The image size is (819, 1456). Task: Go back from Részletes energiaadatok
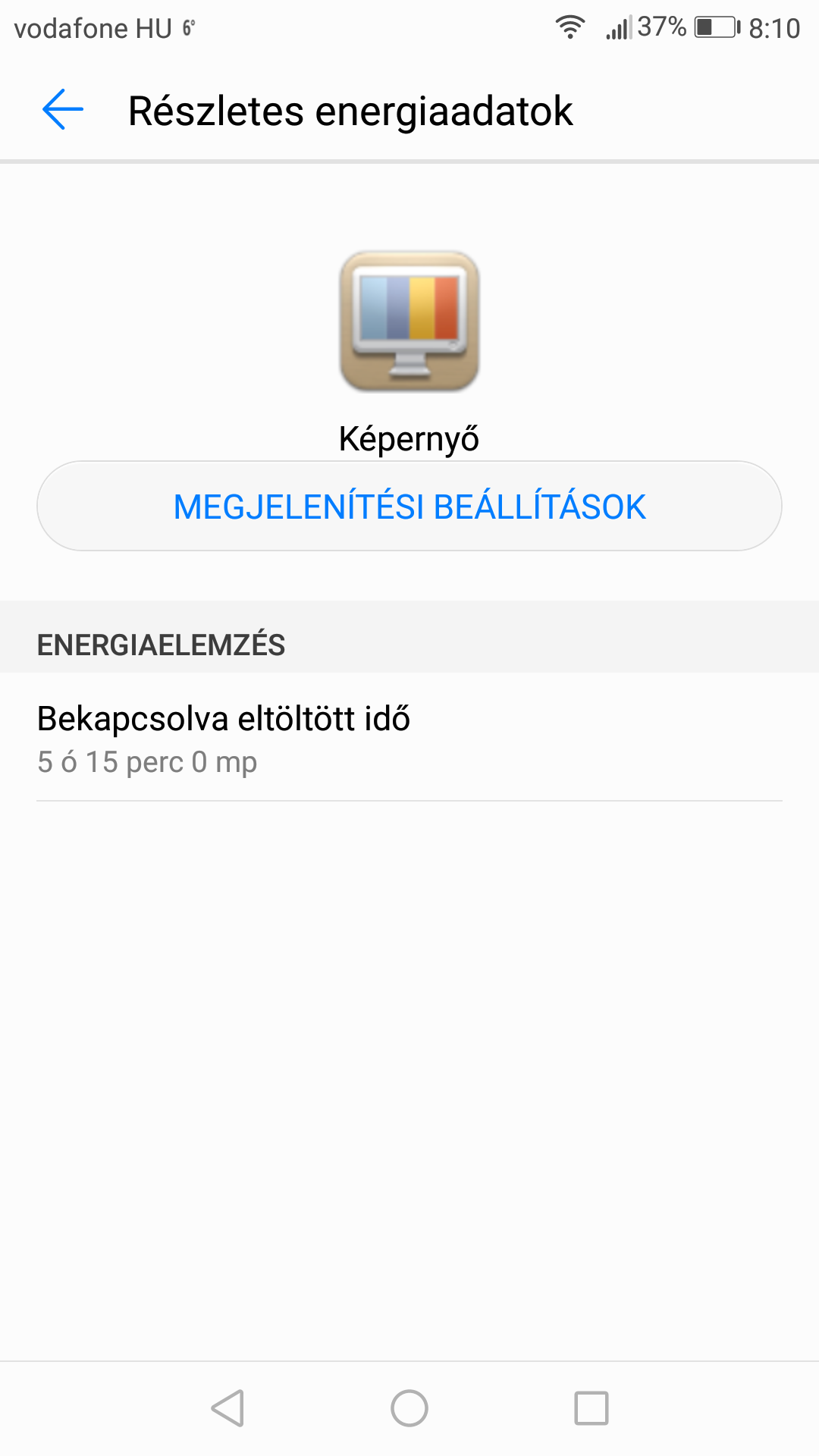pos(63,110)
